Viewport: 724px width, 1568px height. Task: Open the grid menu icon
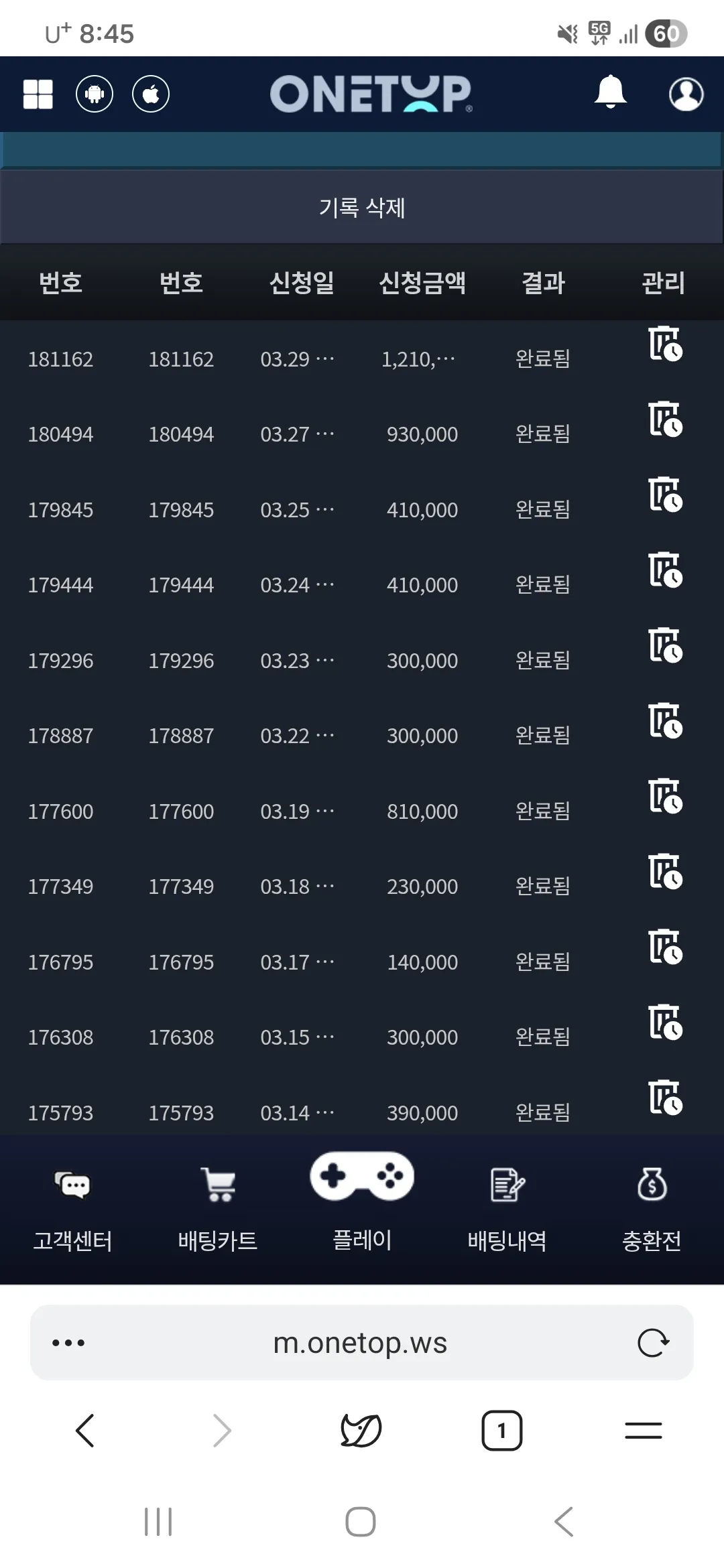38,94
